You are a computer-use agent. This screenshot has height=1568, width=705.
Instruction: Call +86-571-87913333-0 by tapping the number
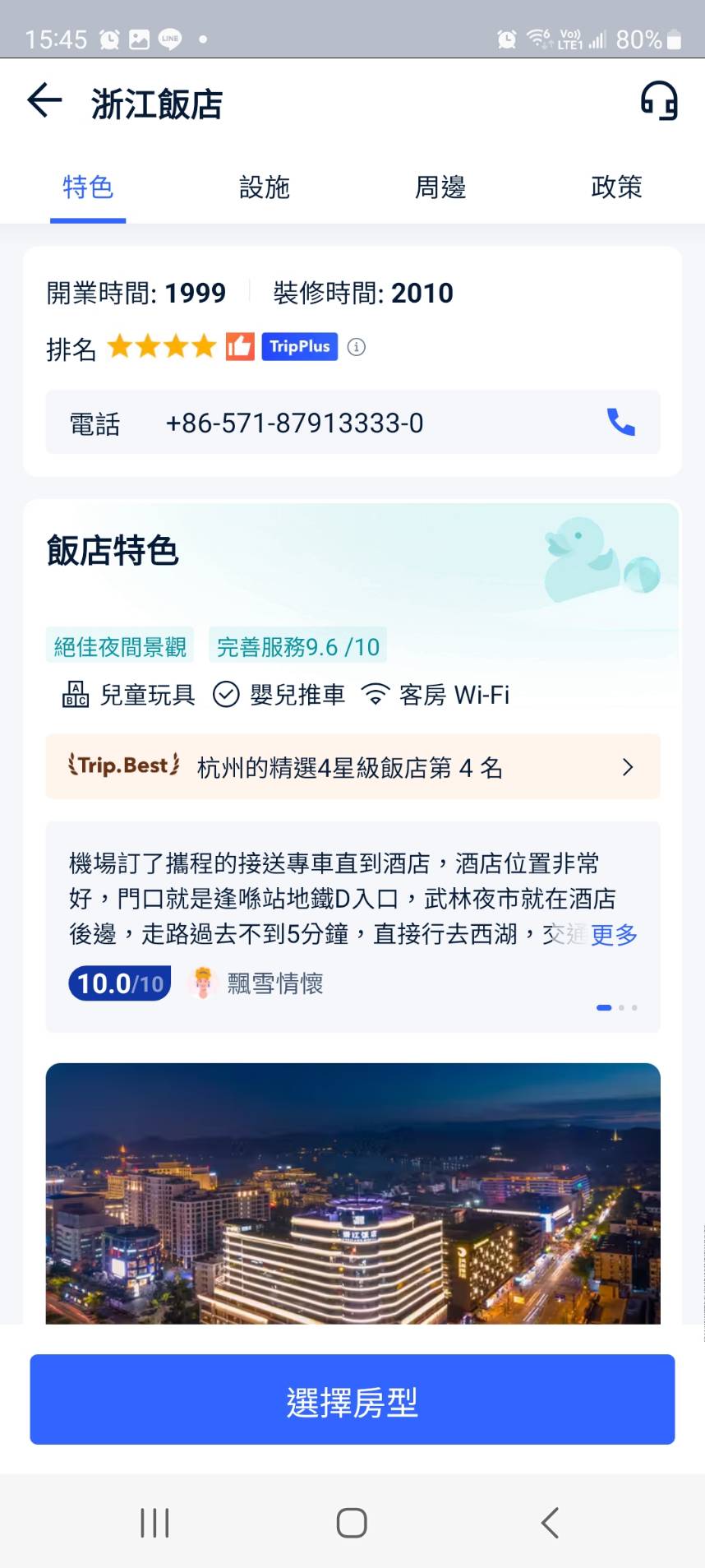[294, 423]
